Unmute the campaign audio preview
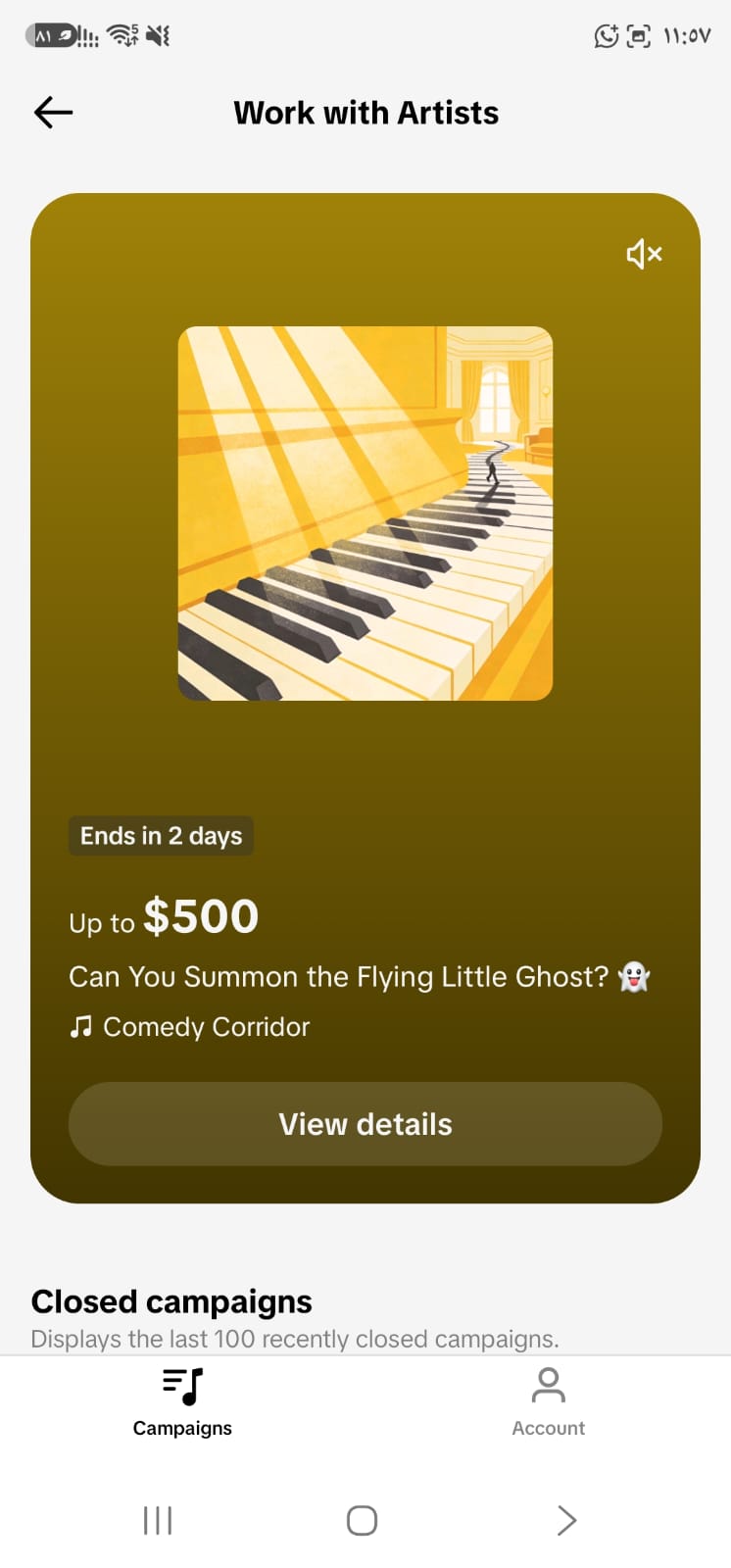This screenshot has height=1568, width=731. [644, 254]
